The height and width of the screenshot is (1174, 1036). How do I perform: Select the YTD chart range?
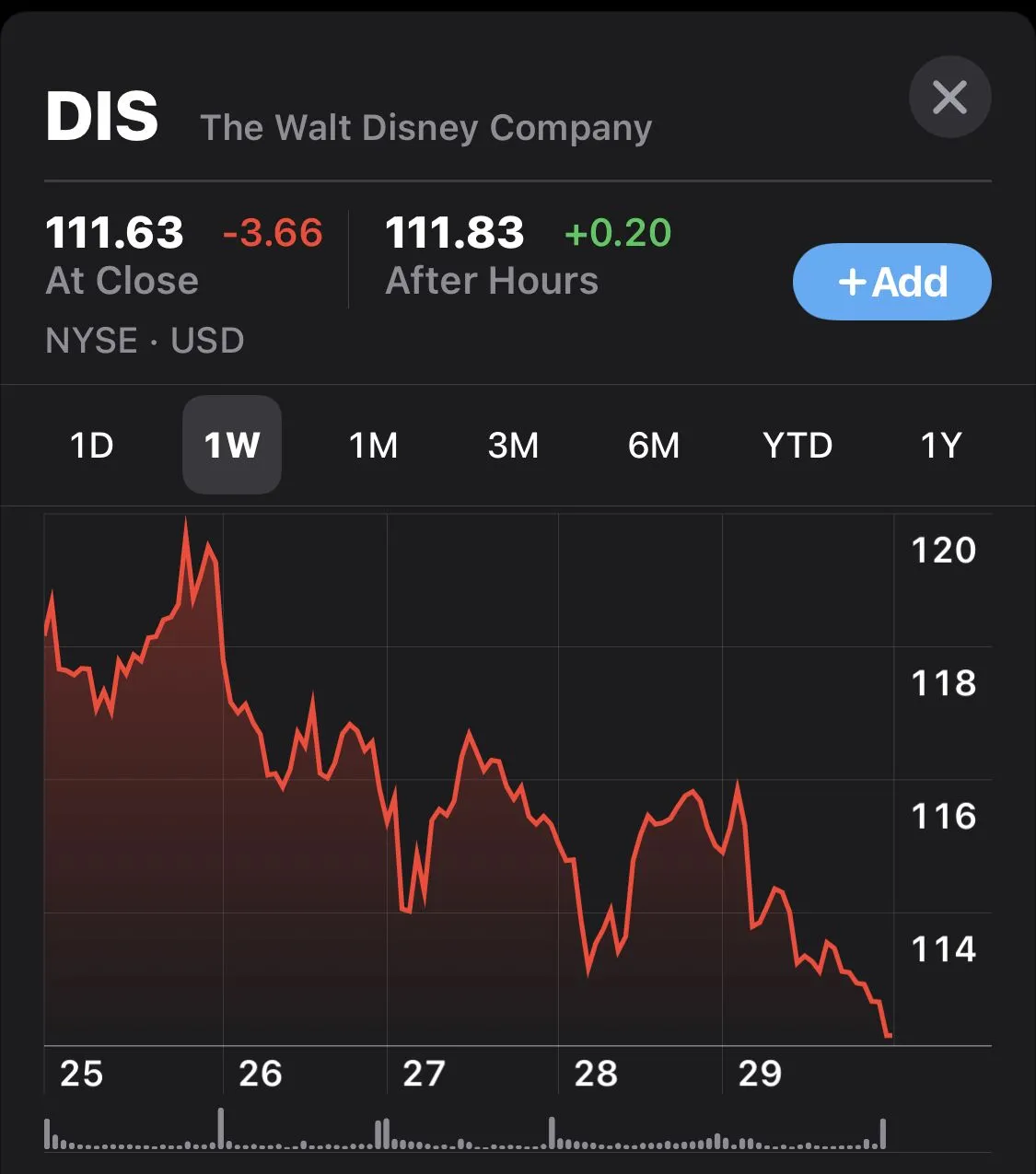(x=797, y=446)
